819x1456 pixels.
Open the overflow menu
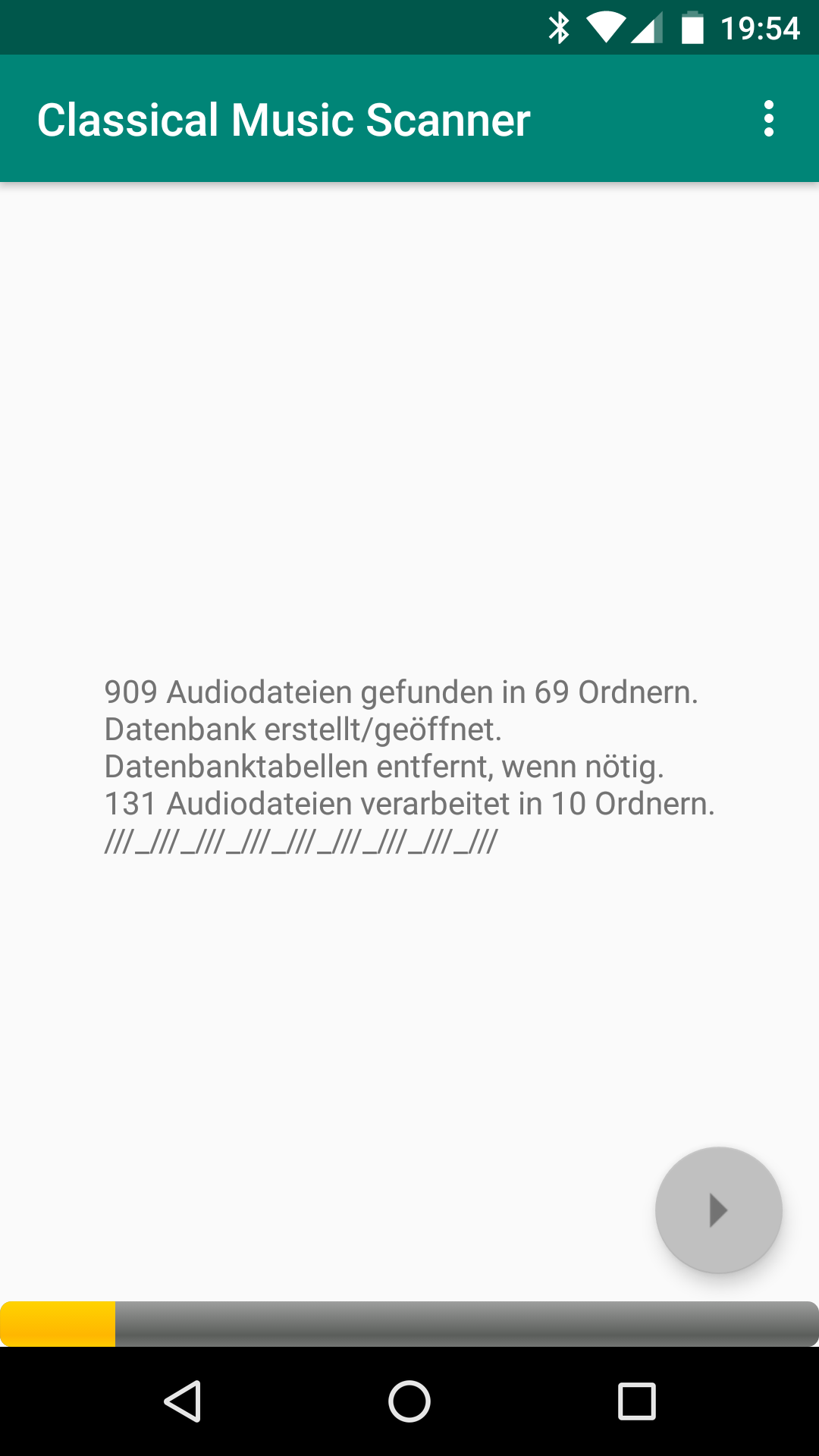coord(768,119)
